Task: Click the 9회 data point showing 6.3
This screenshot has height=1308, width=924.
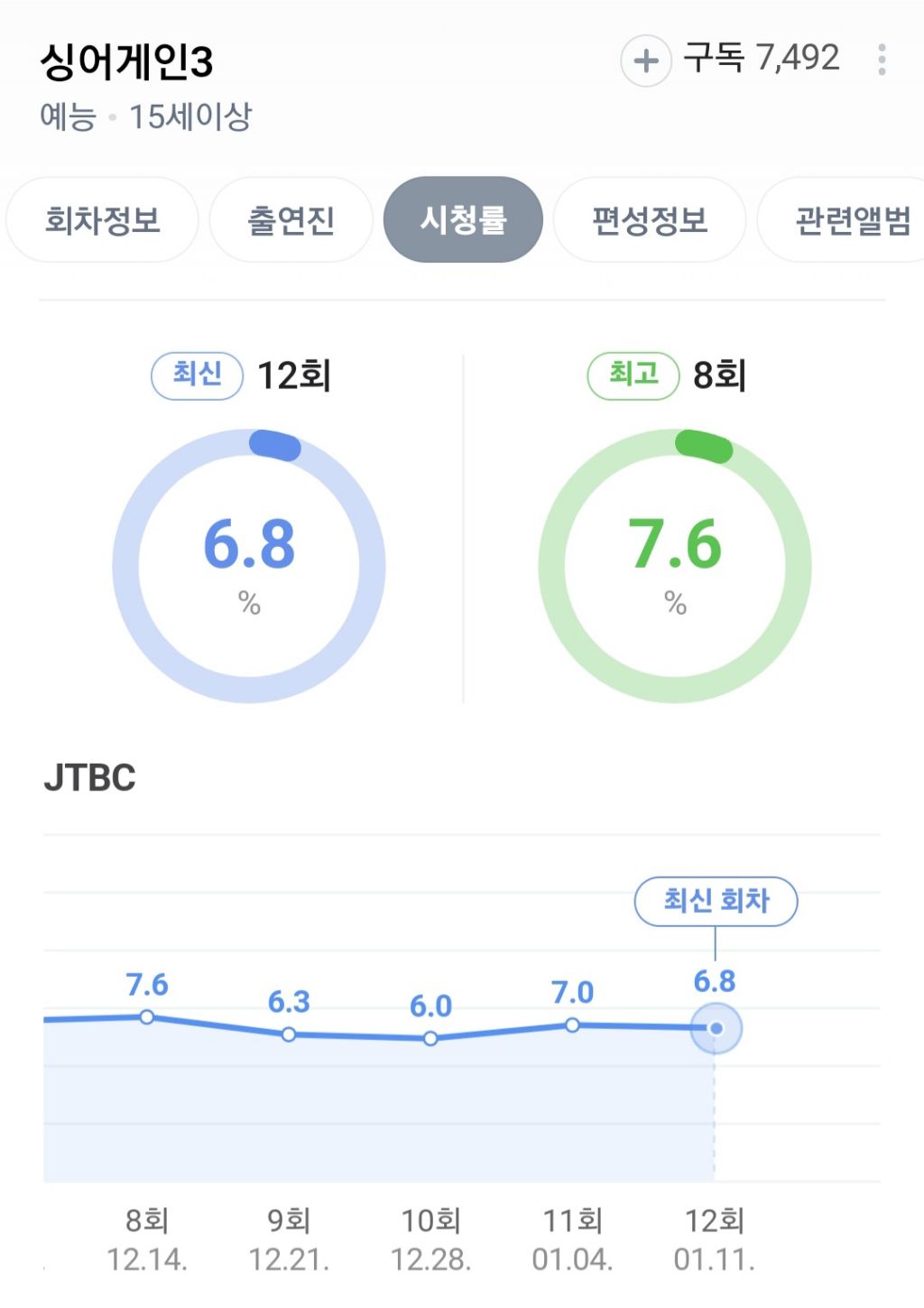Action: tap(289, 1035)
